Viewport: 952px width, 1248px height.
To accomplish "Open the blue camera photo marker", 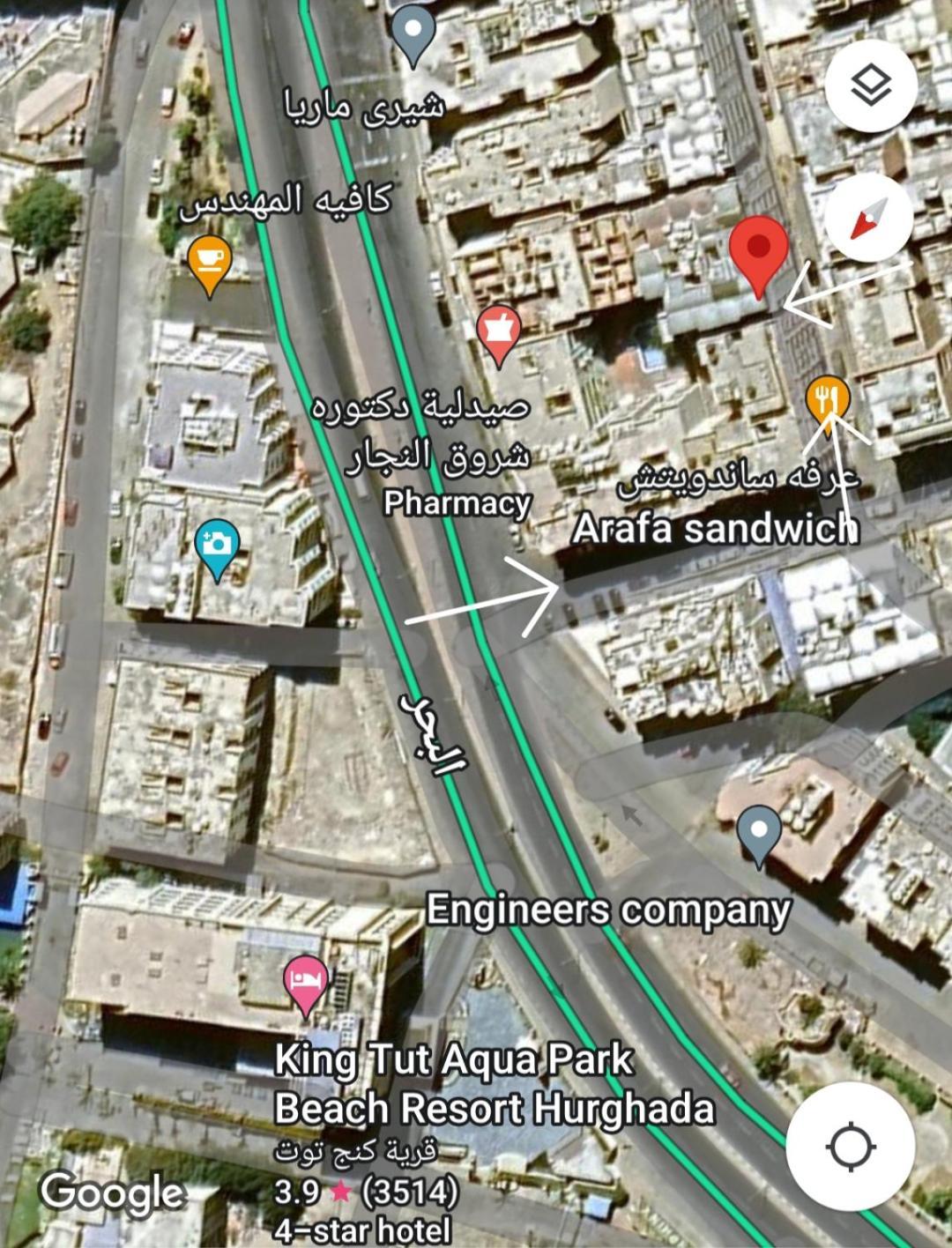I will pos(217,546).
